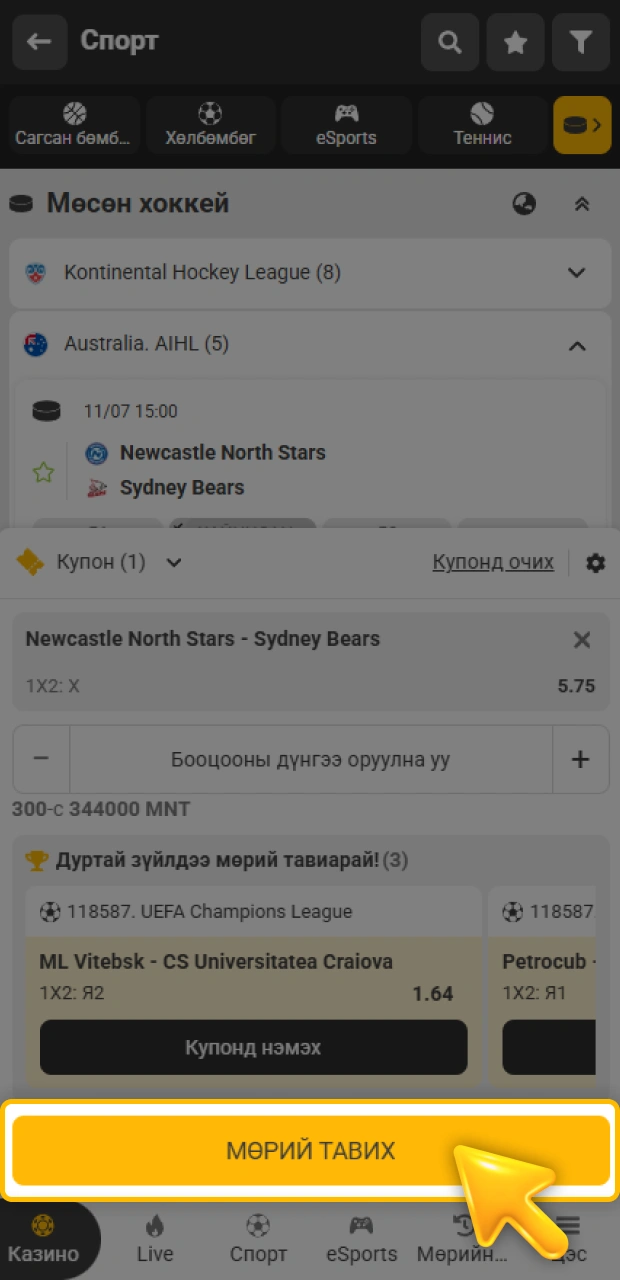Image resolution: width=620 pixels, height=1280 pixels.
Task: Open the sport search icon
Action: pyautogui.click(x=450, y=42)
